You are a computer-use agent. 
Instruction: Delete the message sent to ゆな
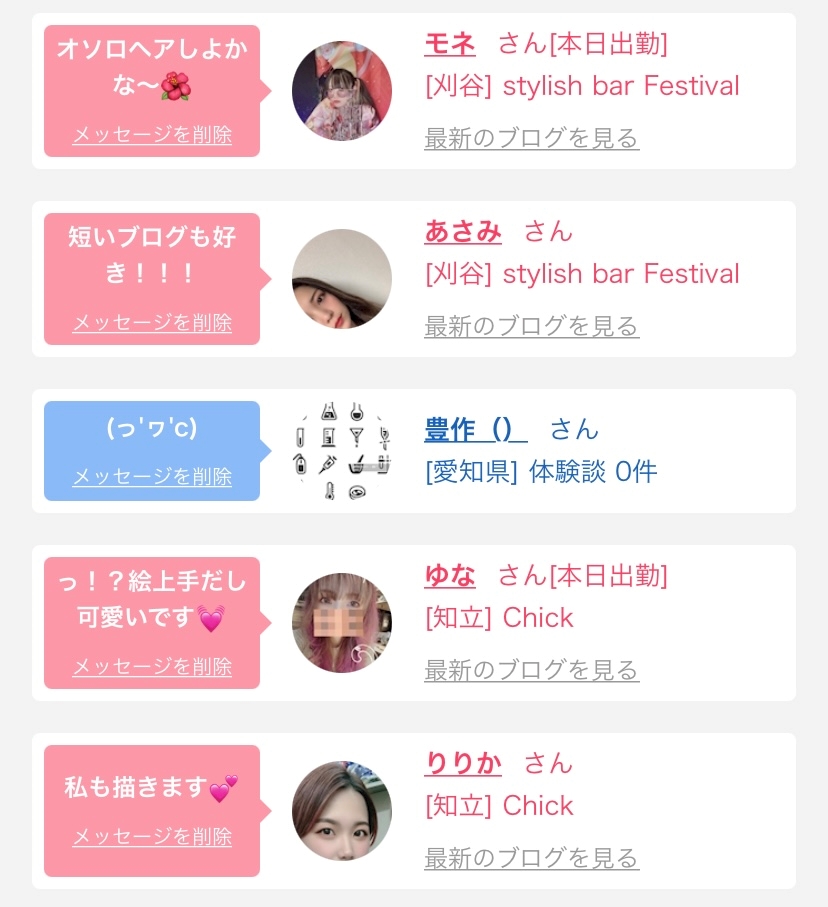click(152, 666)
